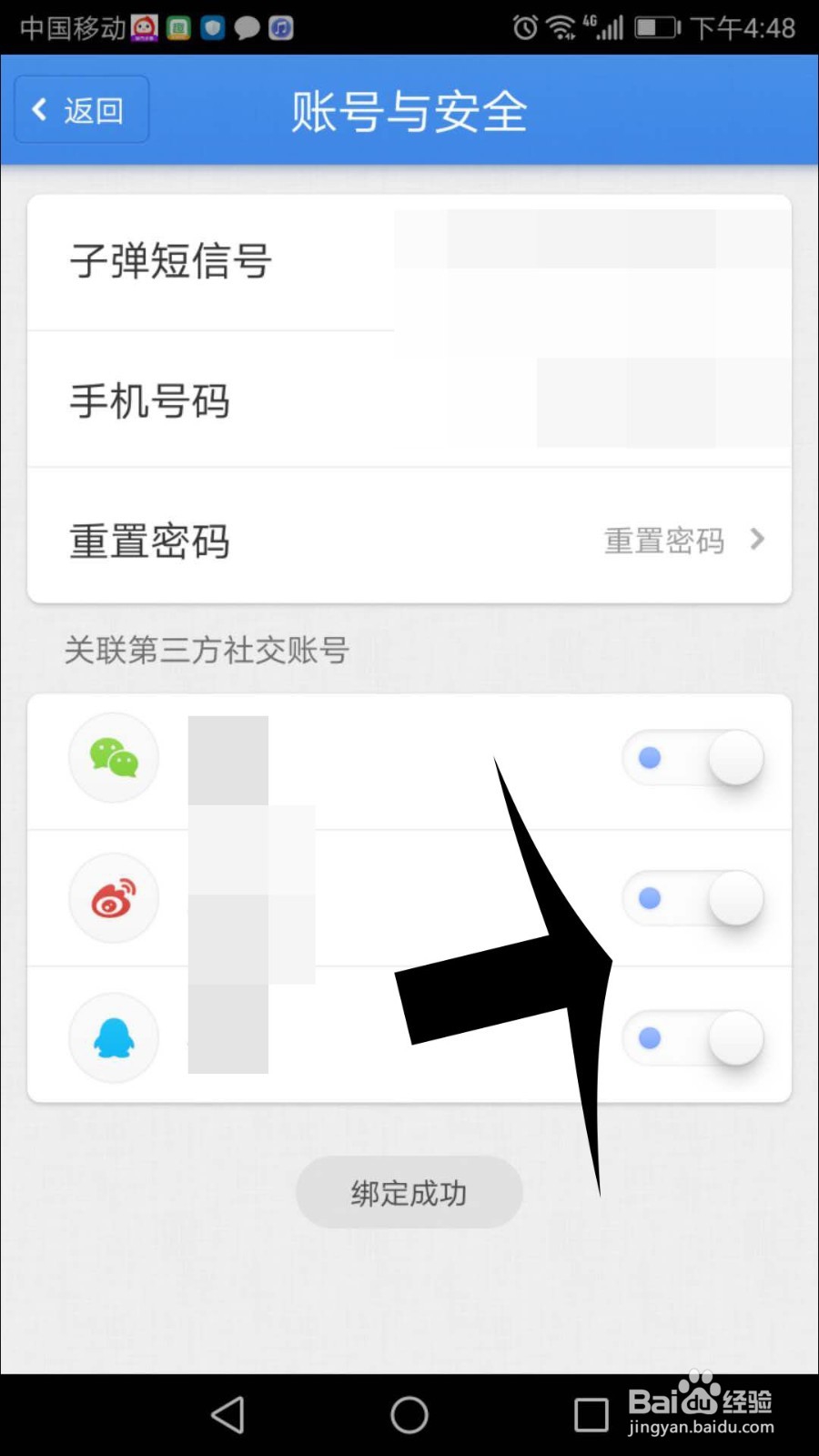Tap the Wi-Fi status bar icon

(x=559, y=26)
